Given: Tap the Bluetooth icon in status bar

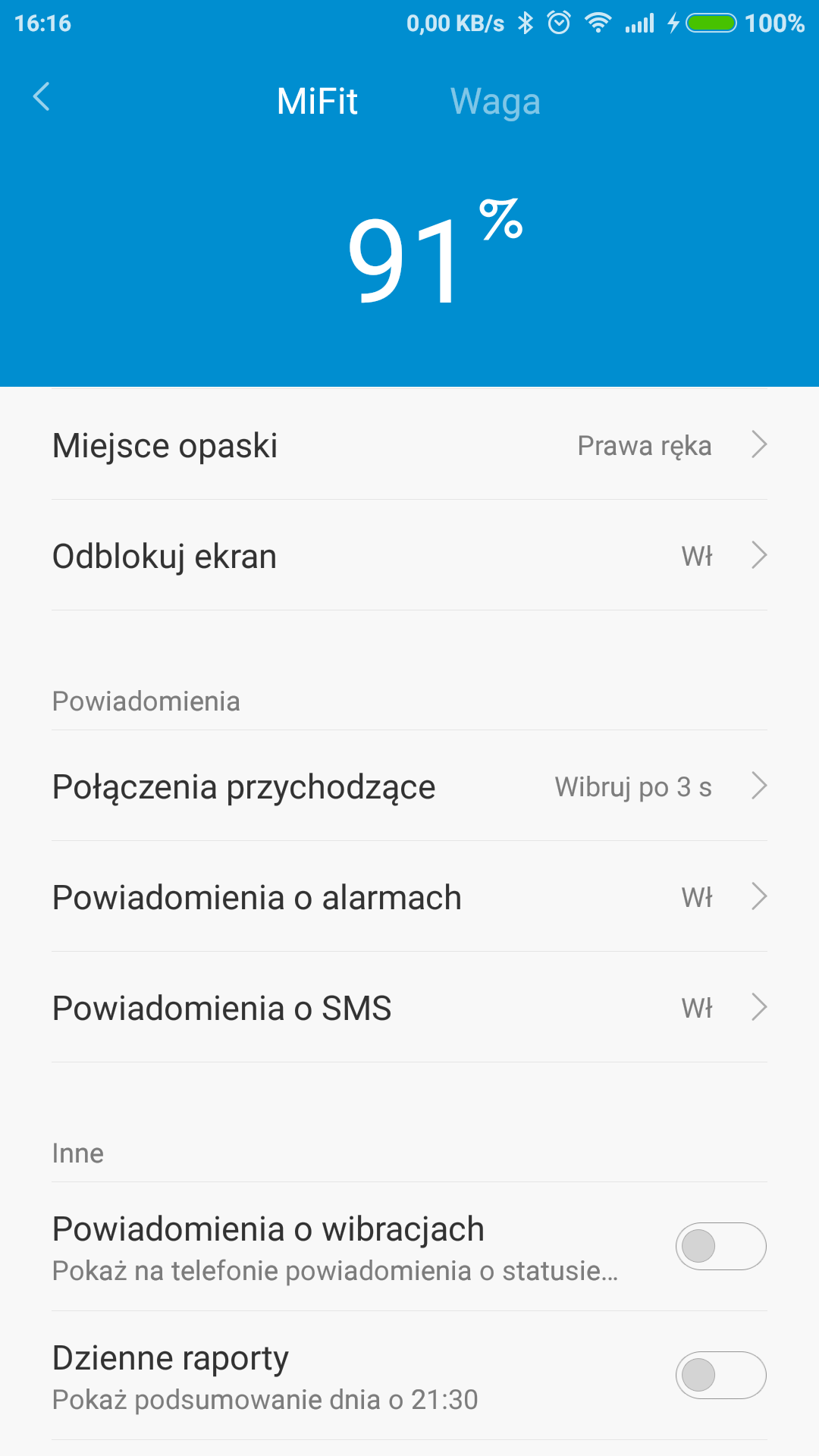Looking at the screenshot, I should click(523, 22).
